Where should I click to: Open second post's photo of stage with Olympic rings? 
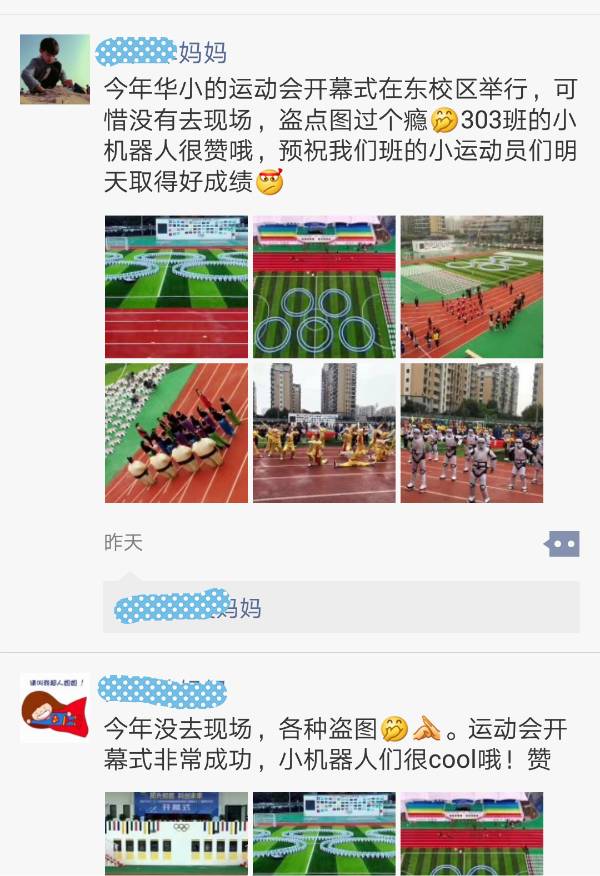[176, 833]
